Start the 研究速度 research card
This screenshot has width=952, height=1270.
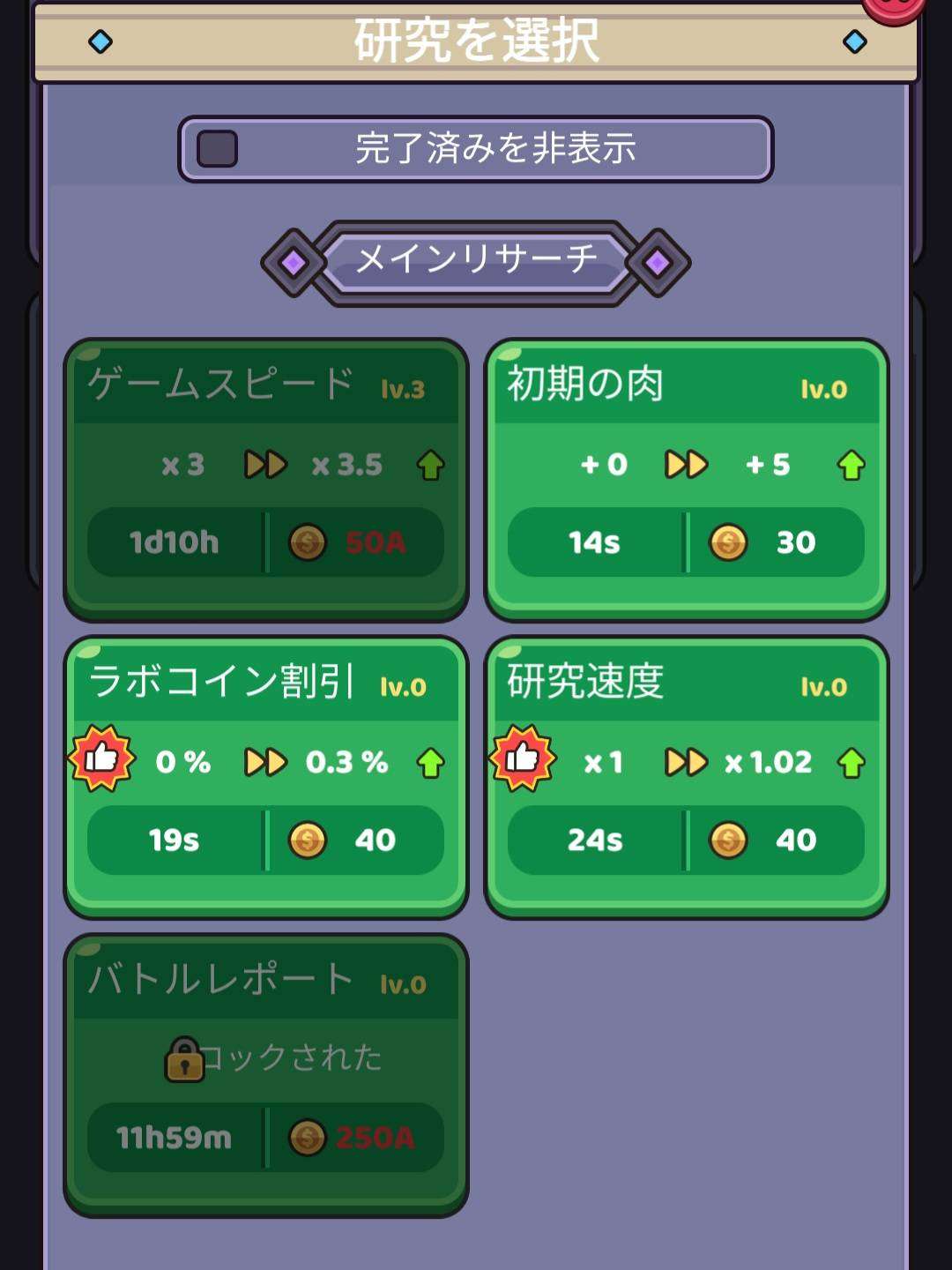(x=686, y=777)
